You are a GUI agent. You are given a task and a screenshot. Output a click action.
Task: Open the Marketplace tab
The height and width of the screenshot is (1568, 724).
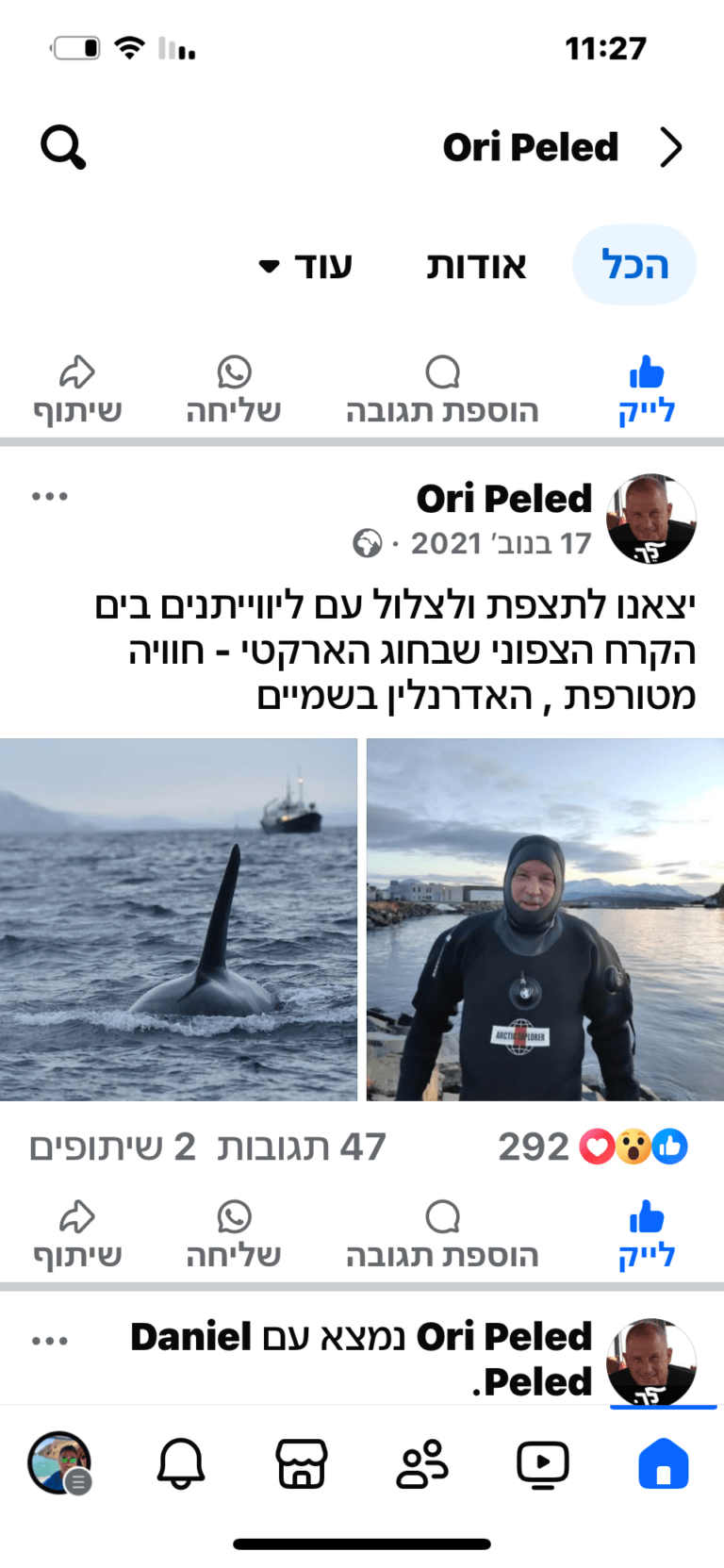[301, 1463]
